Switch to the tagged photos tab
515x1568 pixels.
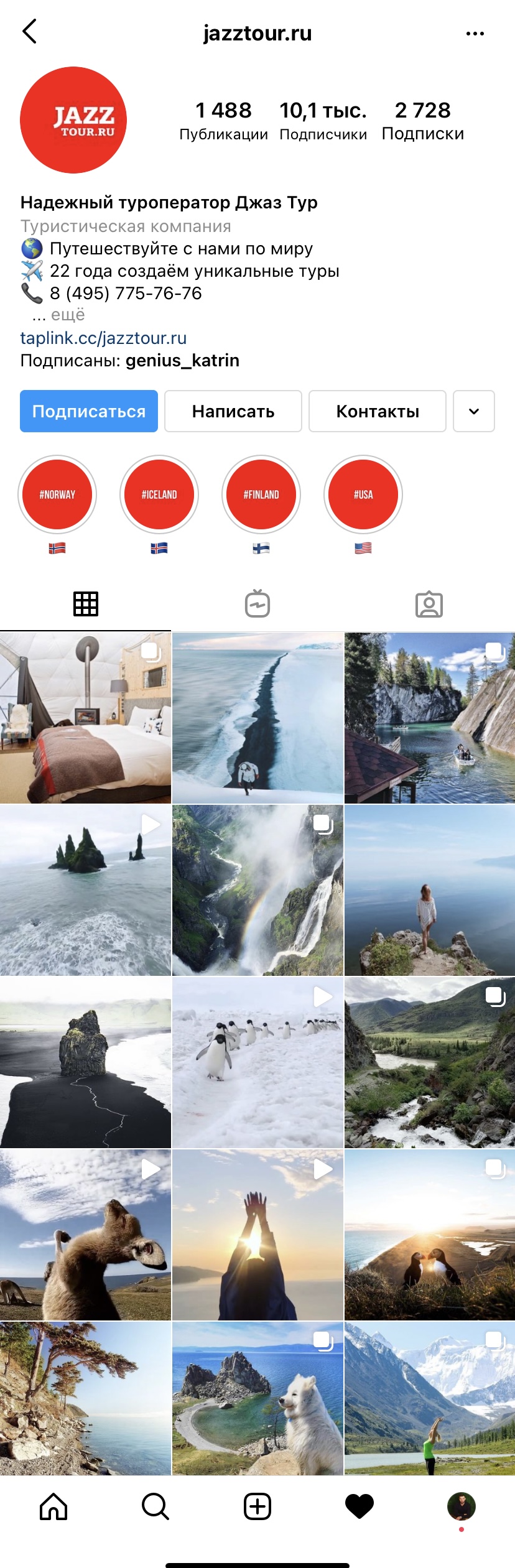tap(429, 604)
